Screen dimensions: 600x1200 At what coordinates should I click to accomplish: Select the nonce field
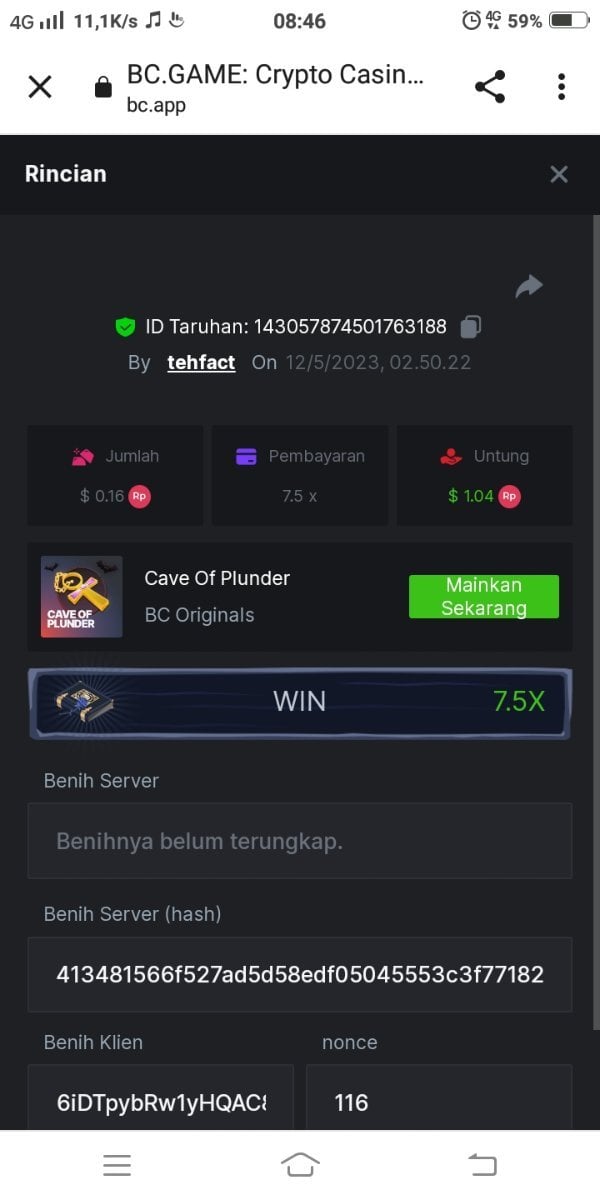tap(439, 1102)
